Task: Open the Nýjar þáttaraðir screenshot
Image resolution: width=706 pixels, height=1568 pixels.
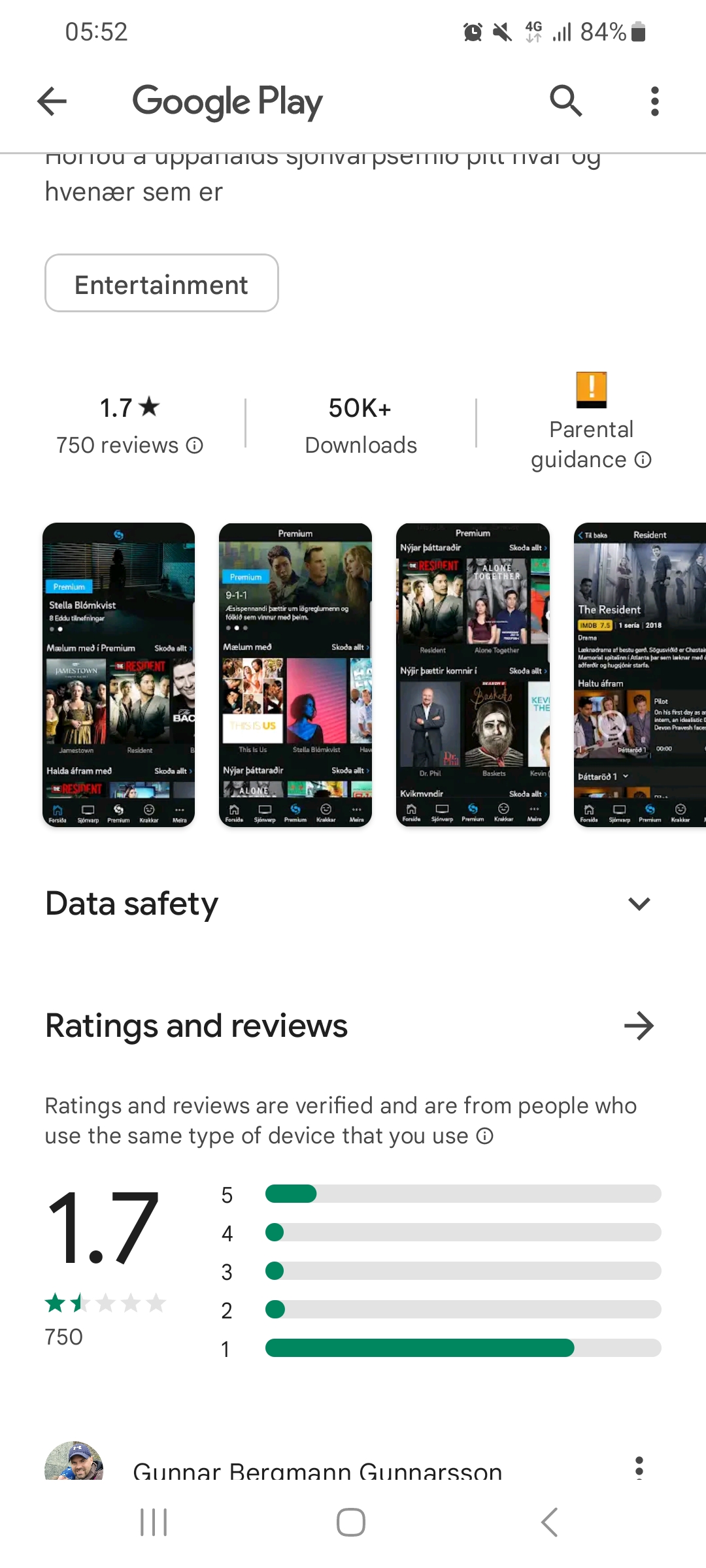Action: coord(473,674)
